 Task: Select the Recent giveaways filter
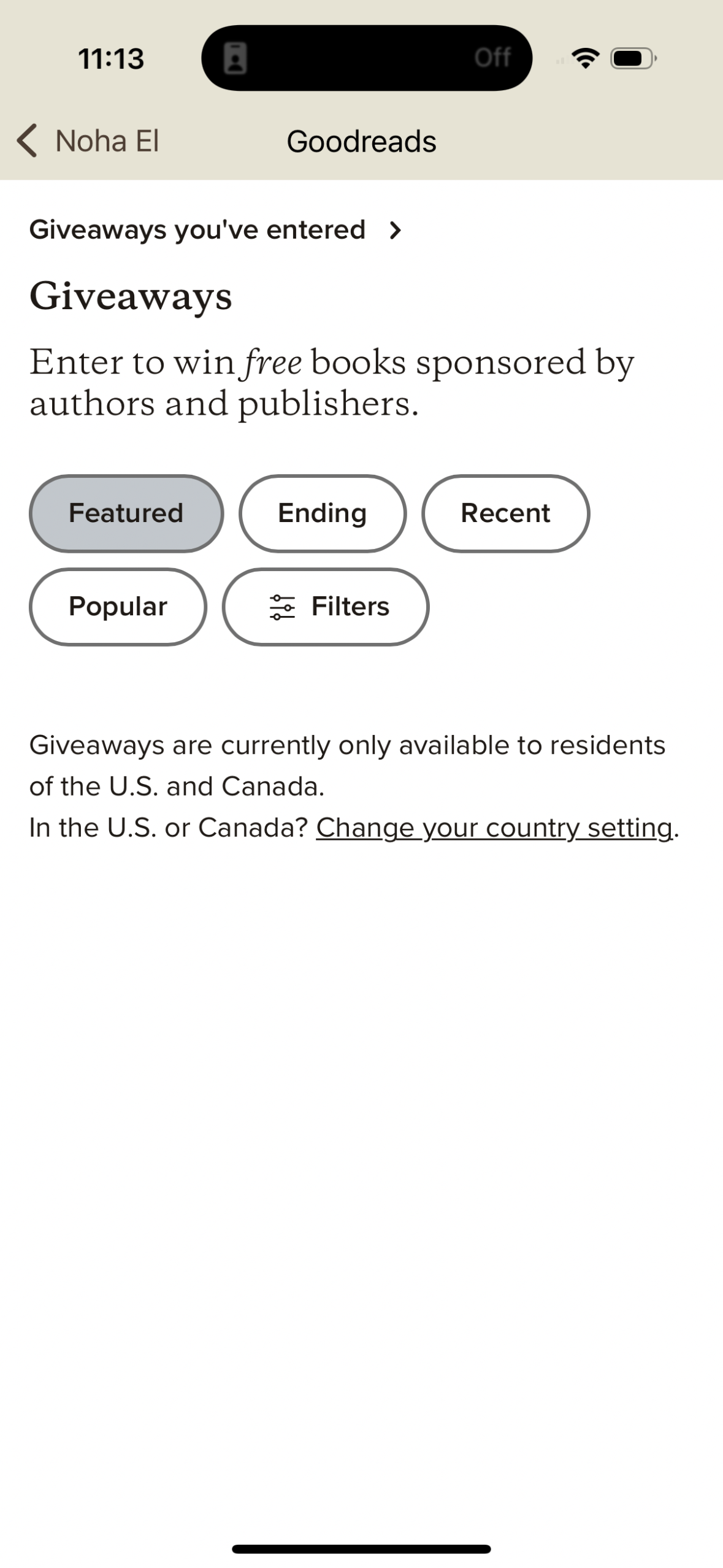(505, 513)
